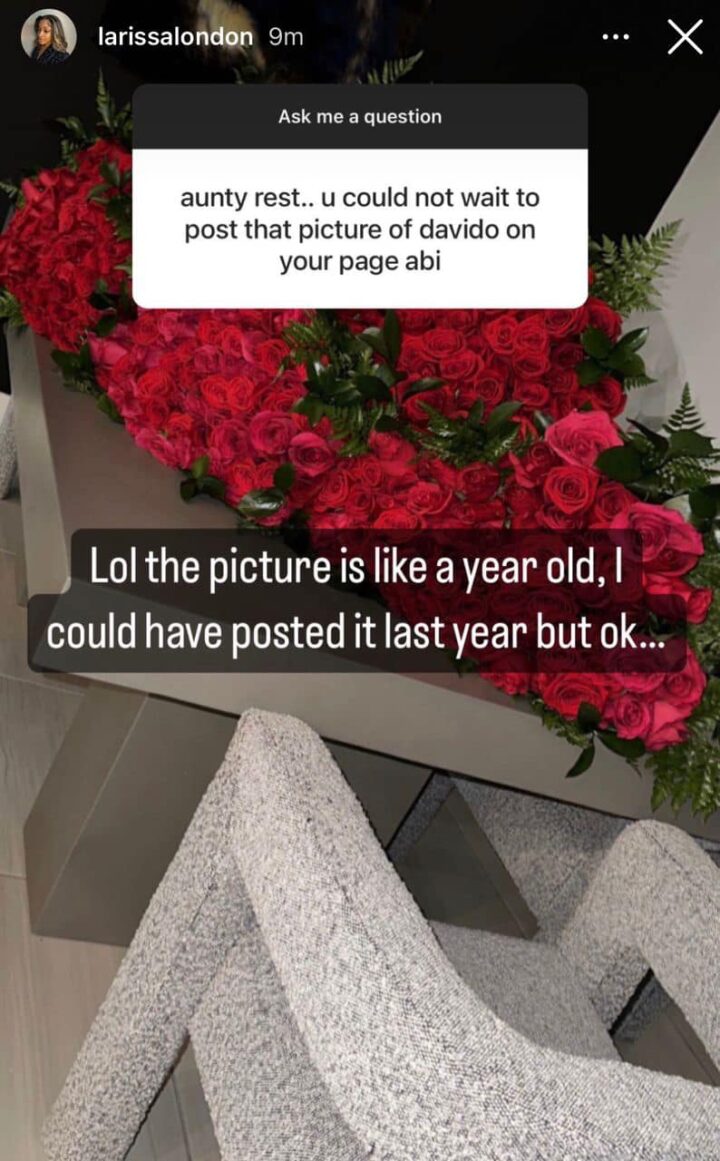The width and height of the screenshot is (720, 1161).
Task: Open the three-dot story options
Action: [x=616, y=37]
